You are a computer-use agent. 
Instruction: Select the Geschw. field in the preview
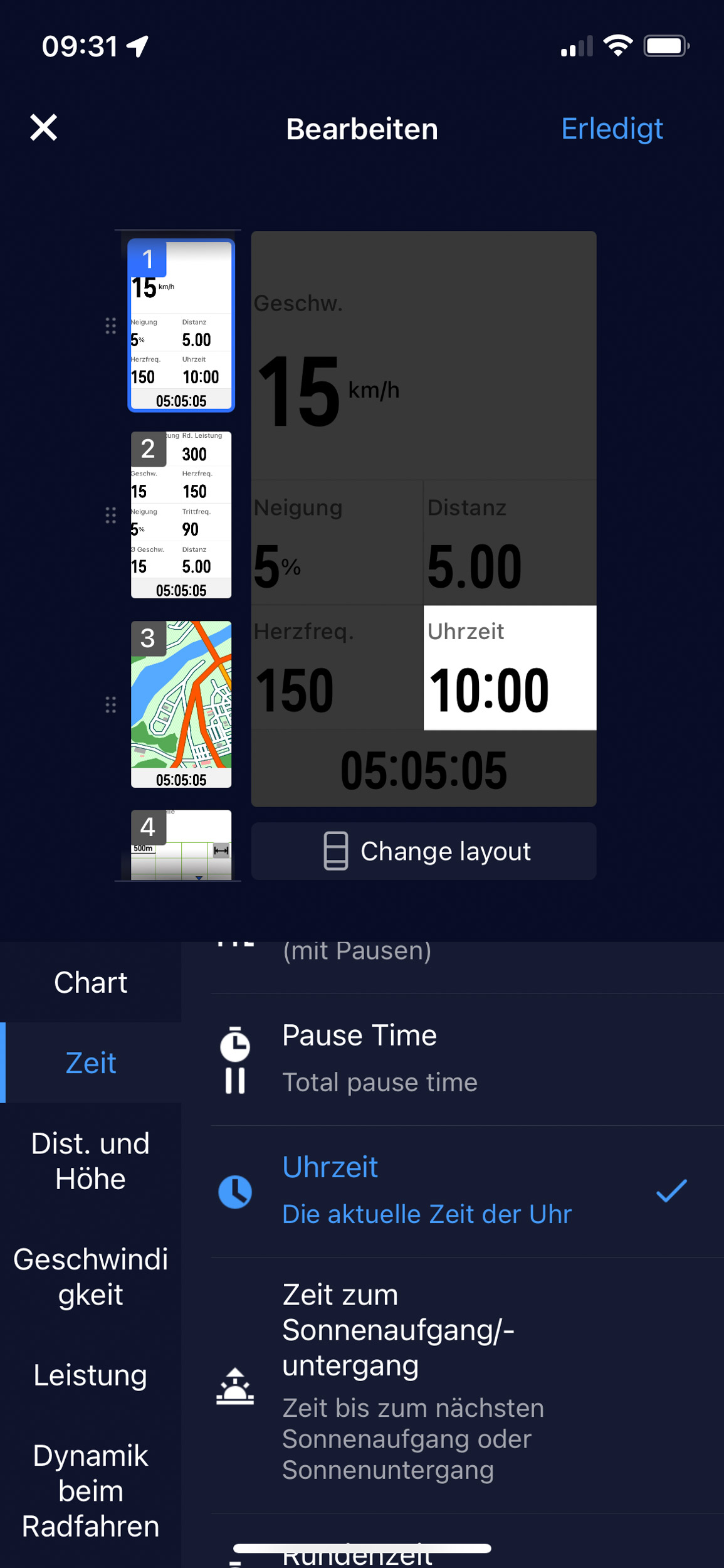tap(424, 356)
